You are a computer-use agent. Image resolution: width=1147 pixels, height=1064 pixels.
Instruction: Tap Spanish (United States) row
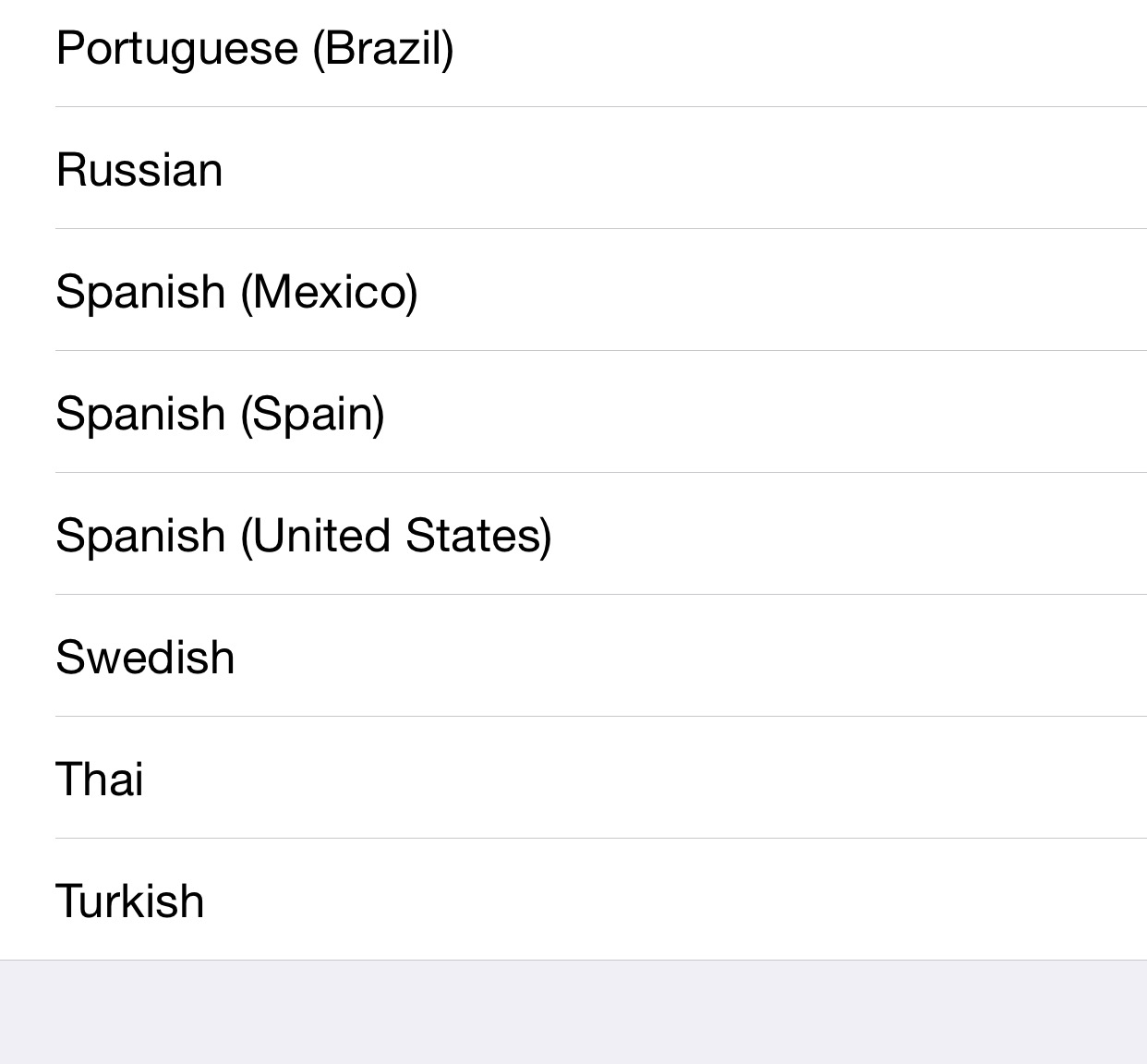coord(303,536)
